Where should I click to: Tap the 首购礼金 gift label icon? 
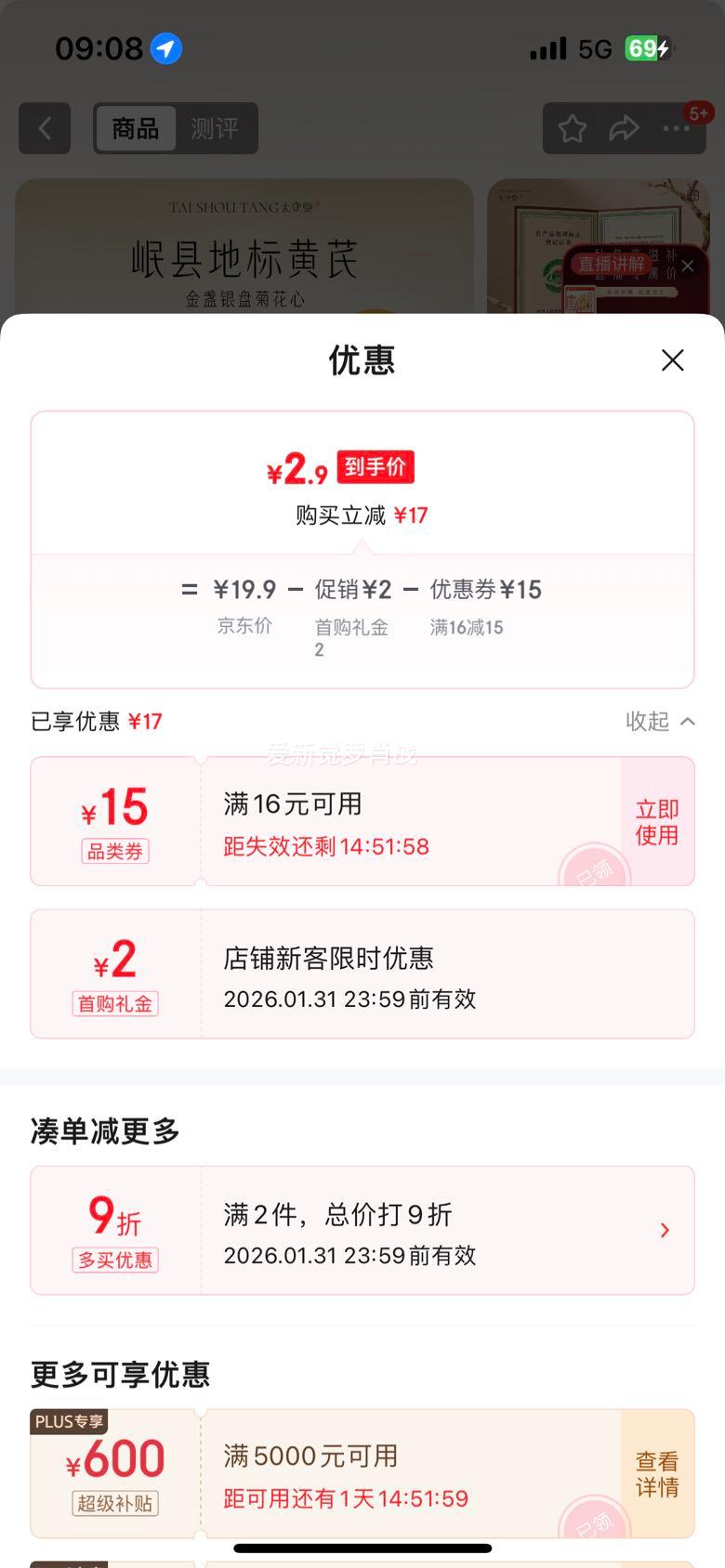pyautogui.click(x=114, y=1004)
